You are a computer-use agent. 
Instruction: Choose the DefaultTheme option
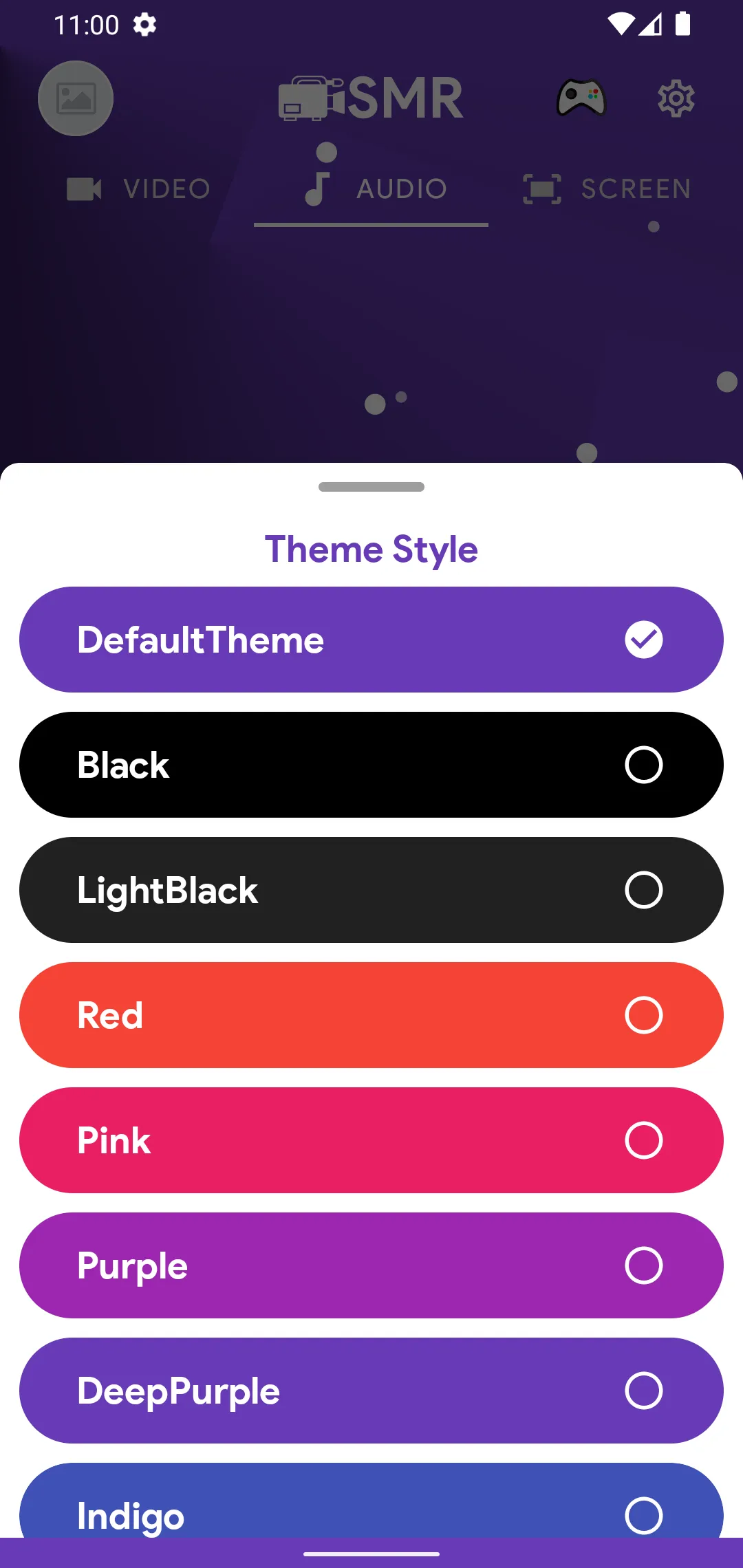tap(371, 639)
